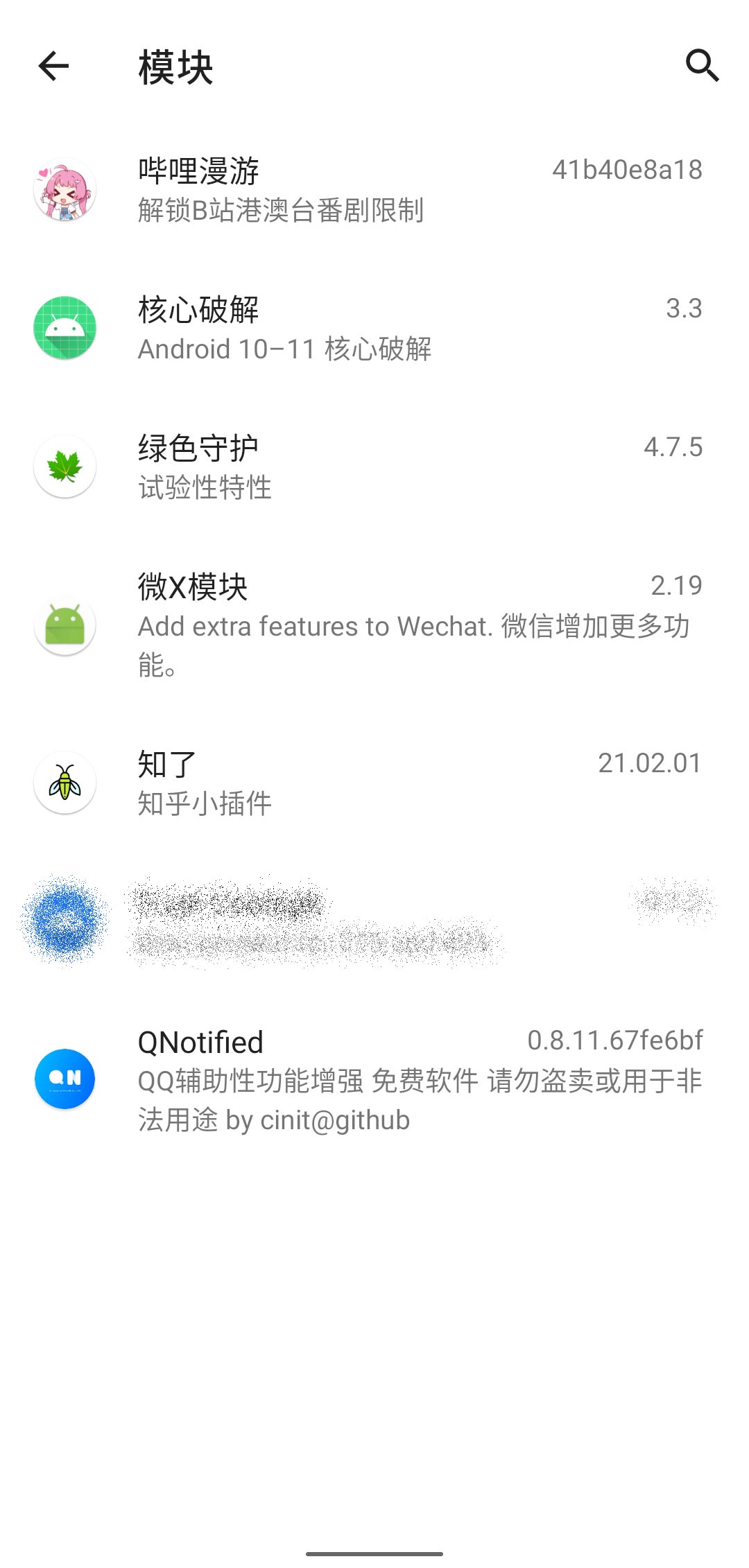
Task: Click version 2.19 beside 微X模块
Action: click(x=676, y=586)
